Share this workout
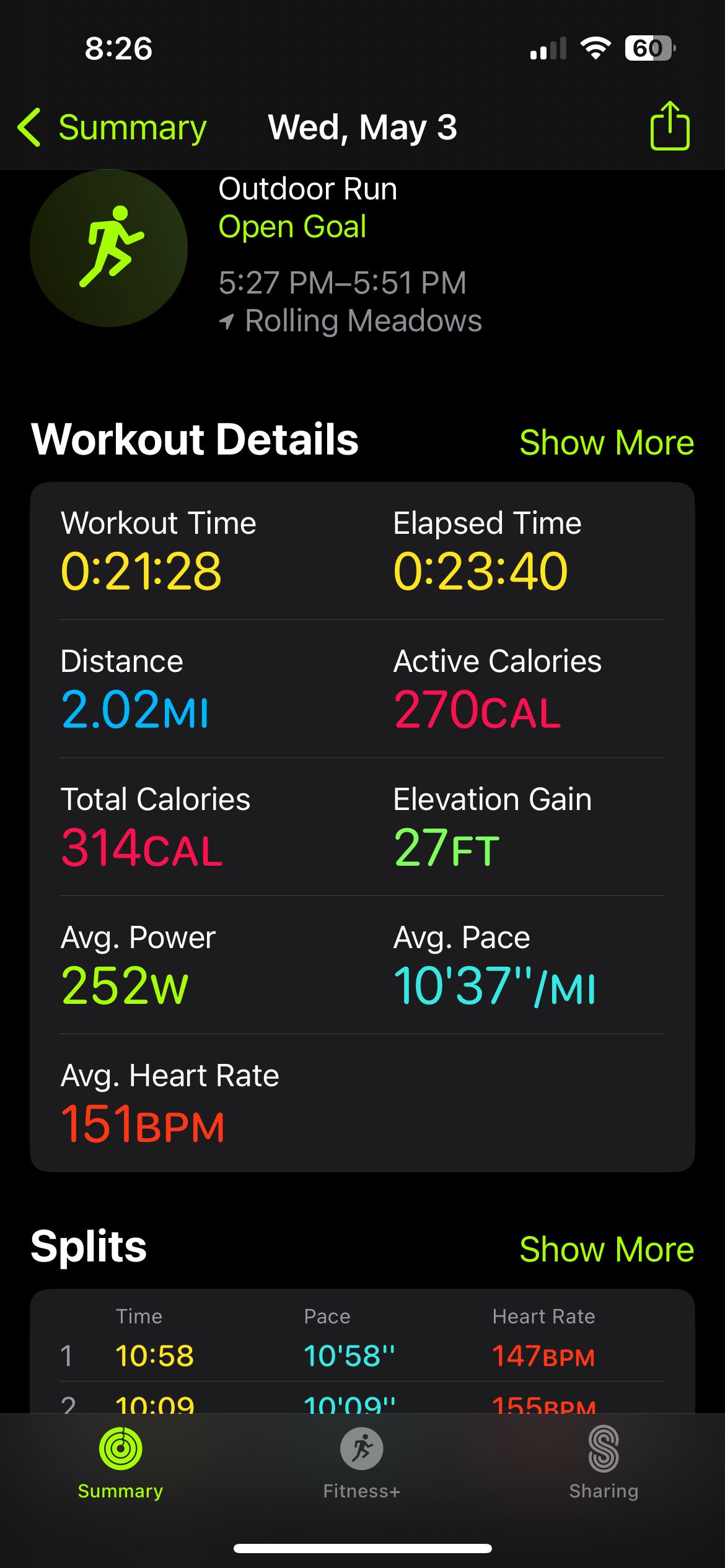Viewport: 725px width, 1568px height. point(670,125)
